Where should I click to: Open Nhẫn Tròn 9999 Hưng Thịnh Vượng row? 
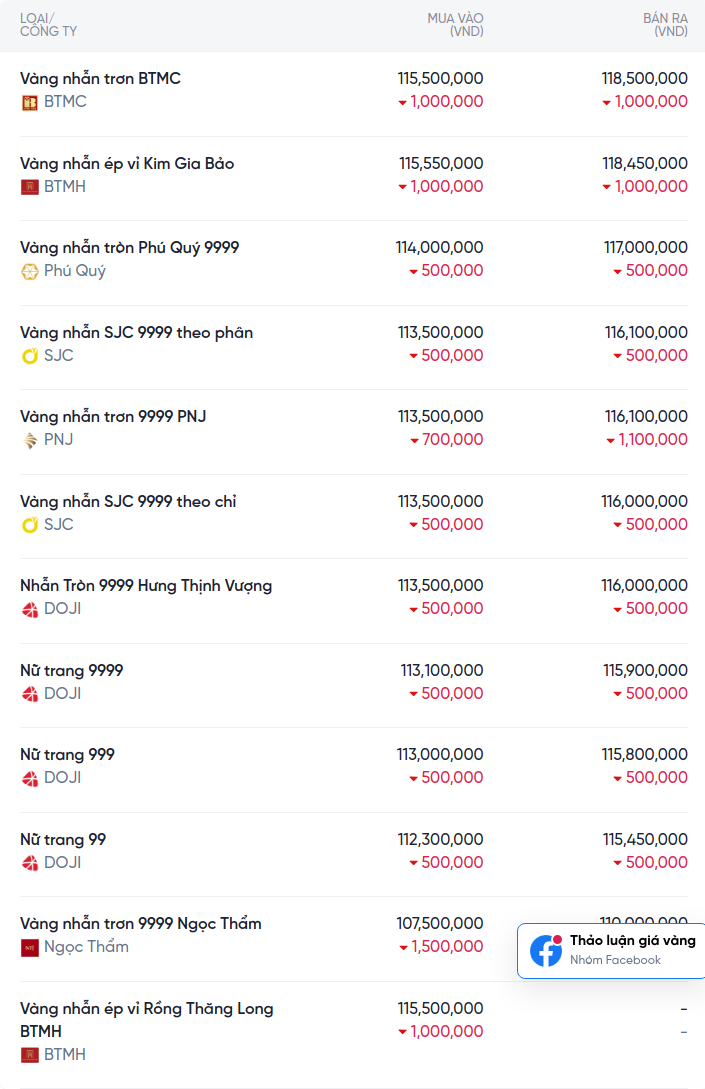pyautogui.click(x=146, y=586)
